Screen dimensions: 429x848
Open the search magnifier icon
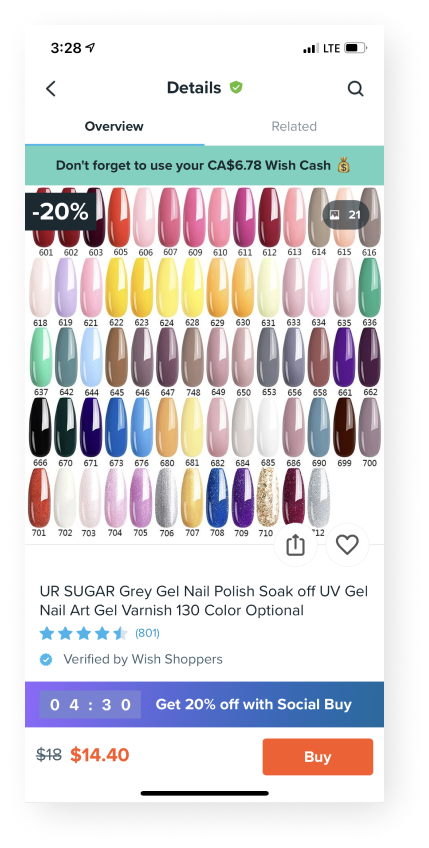[x=355, y=88]
